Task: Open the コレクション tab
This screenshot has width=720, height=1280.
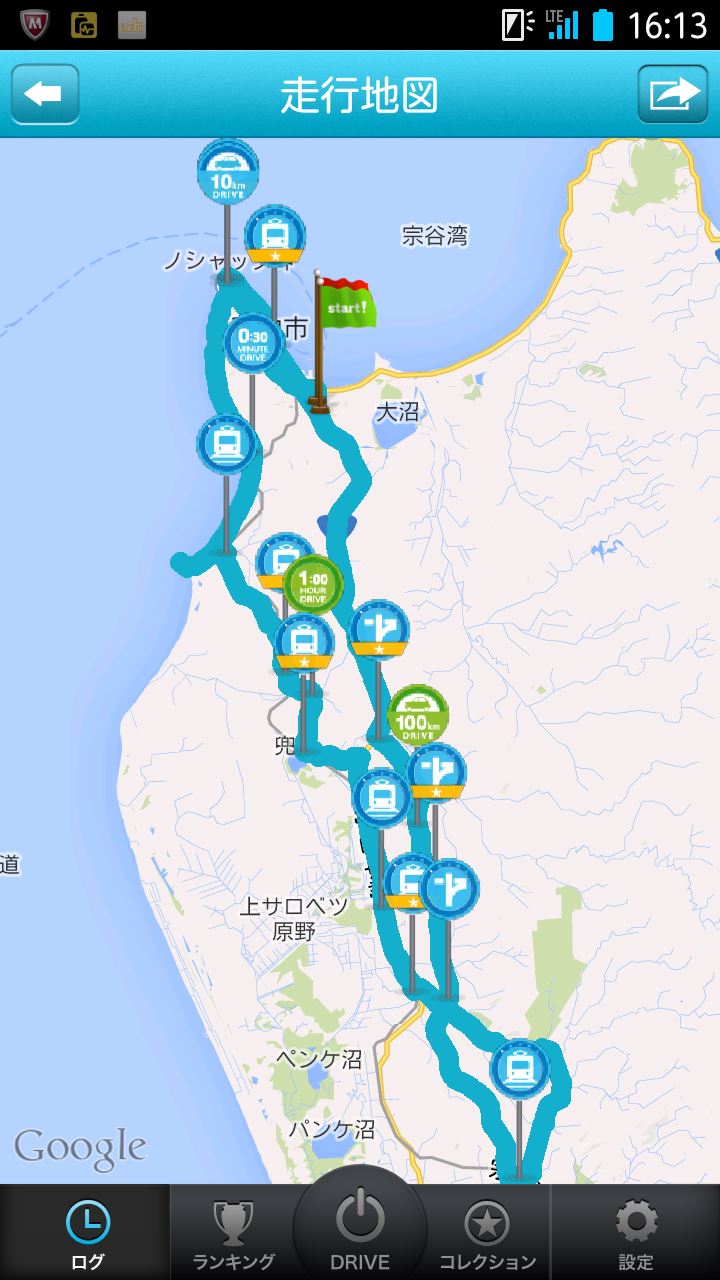Action: coord(487,1233)
